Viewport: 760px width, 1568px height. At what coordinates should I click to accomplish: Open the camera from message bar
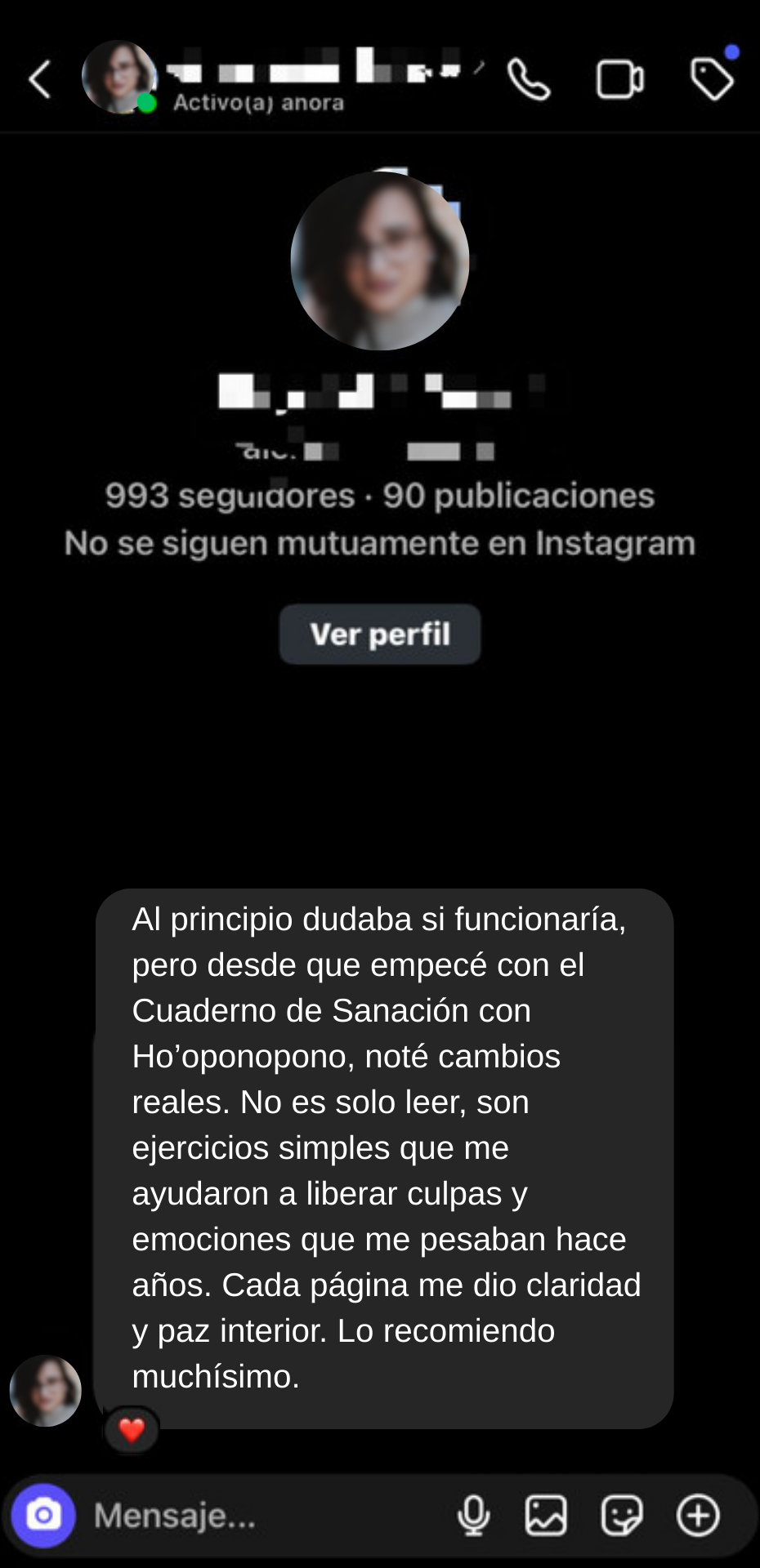tap(43, 1516)
